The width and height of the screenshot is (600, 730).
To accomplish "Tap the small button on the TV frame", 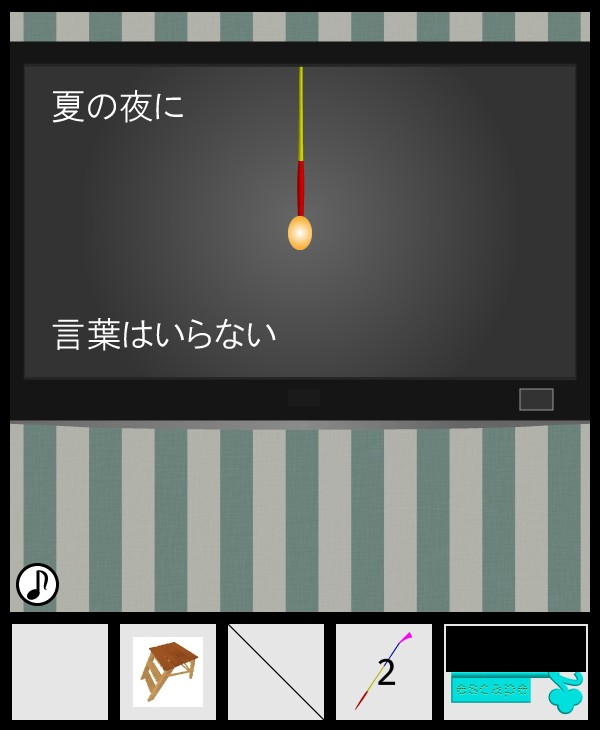I will click(536, 399).
